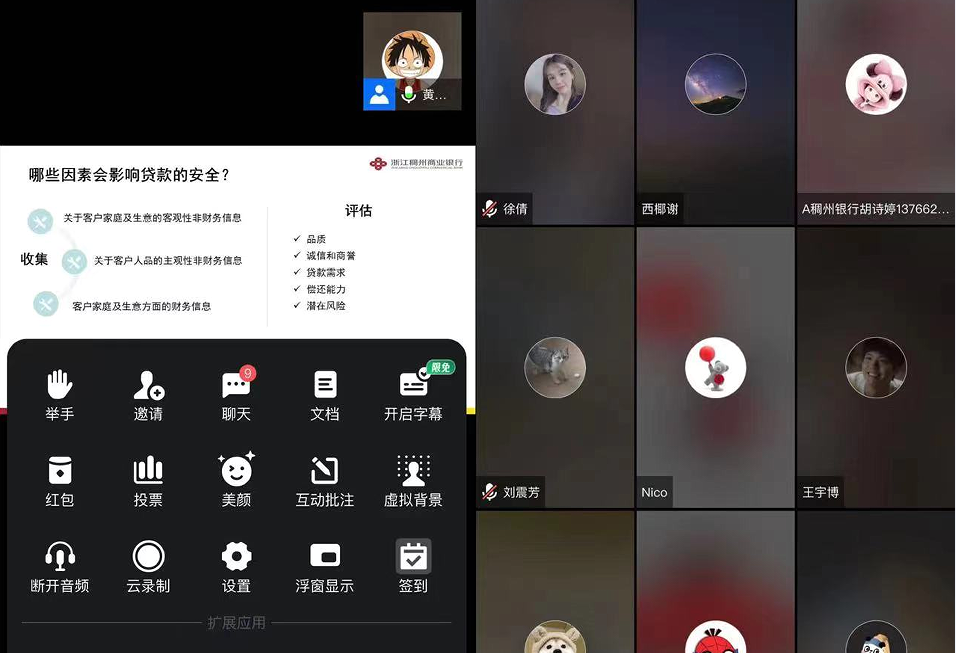Screen dimensions: 956x653
Task: Switch to 浮窗显示 floating window
Action: coord(325,566)
